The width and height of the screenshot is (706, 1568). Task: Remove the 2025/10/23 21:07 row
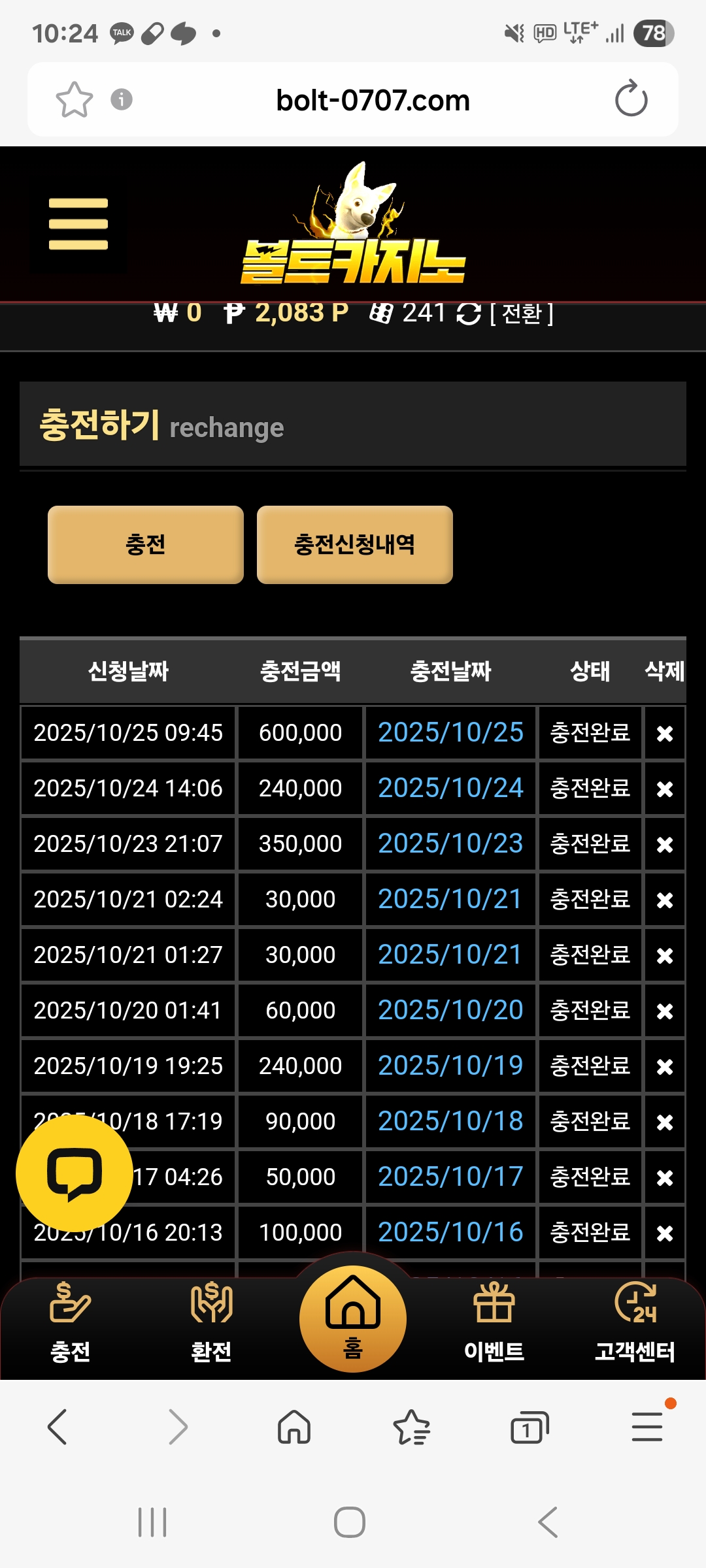[x=664, y=845]
